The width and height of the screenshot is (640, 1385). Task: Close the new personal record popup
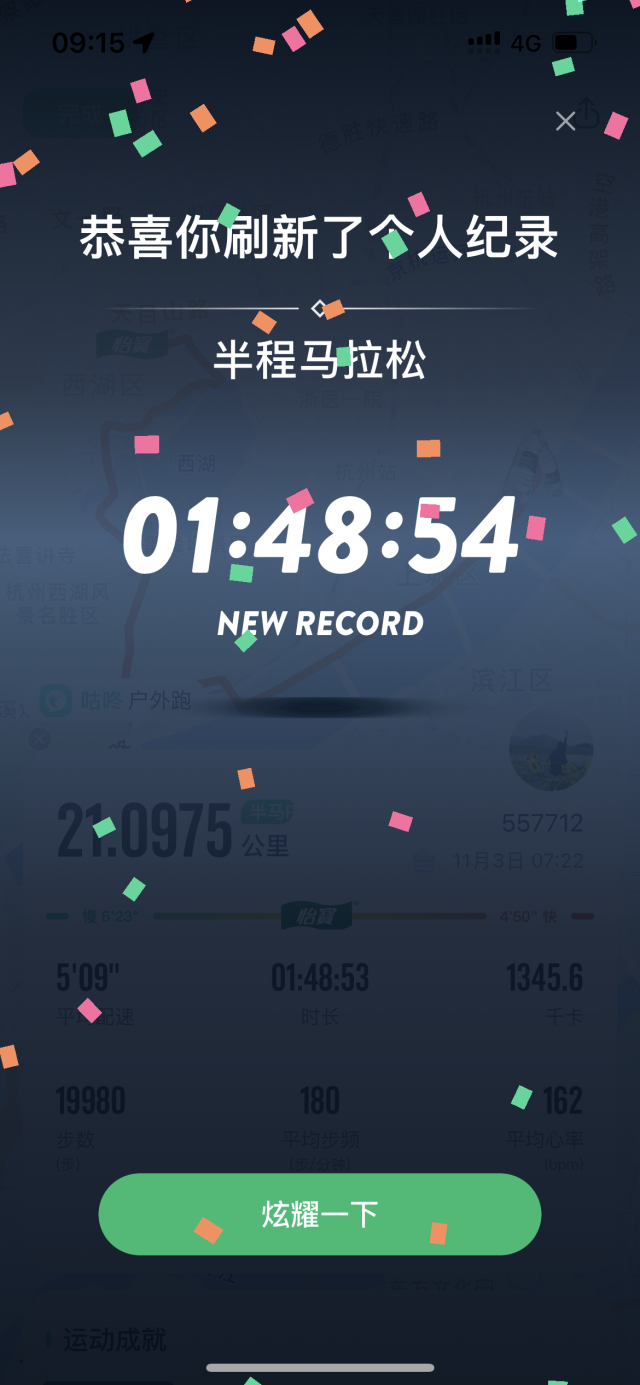pos(565,121)
